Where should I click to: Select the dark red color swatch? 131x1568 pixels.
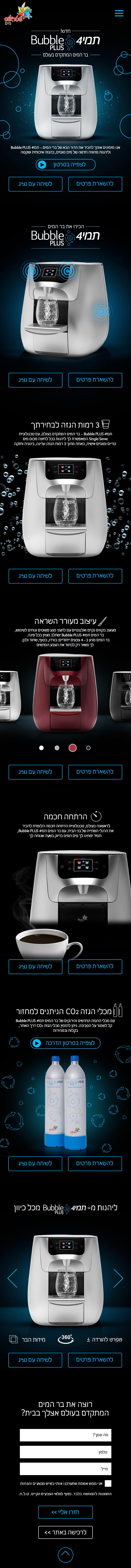tap(72, 747)
